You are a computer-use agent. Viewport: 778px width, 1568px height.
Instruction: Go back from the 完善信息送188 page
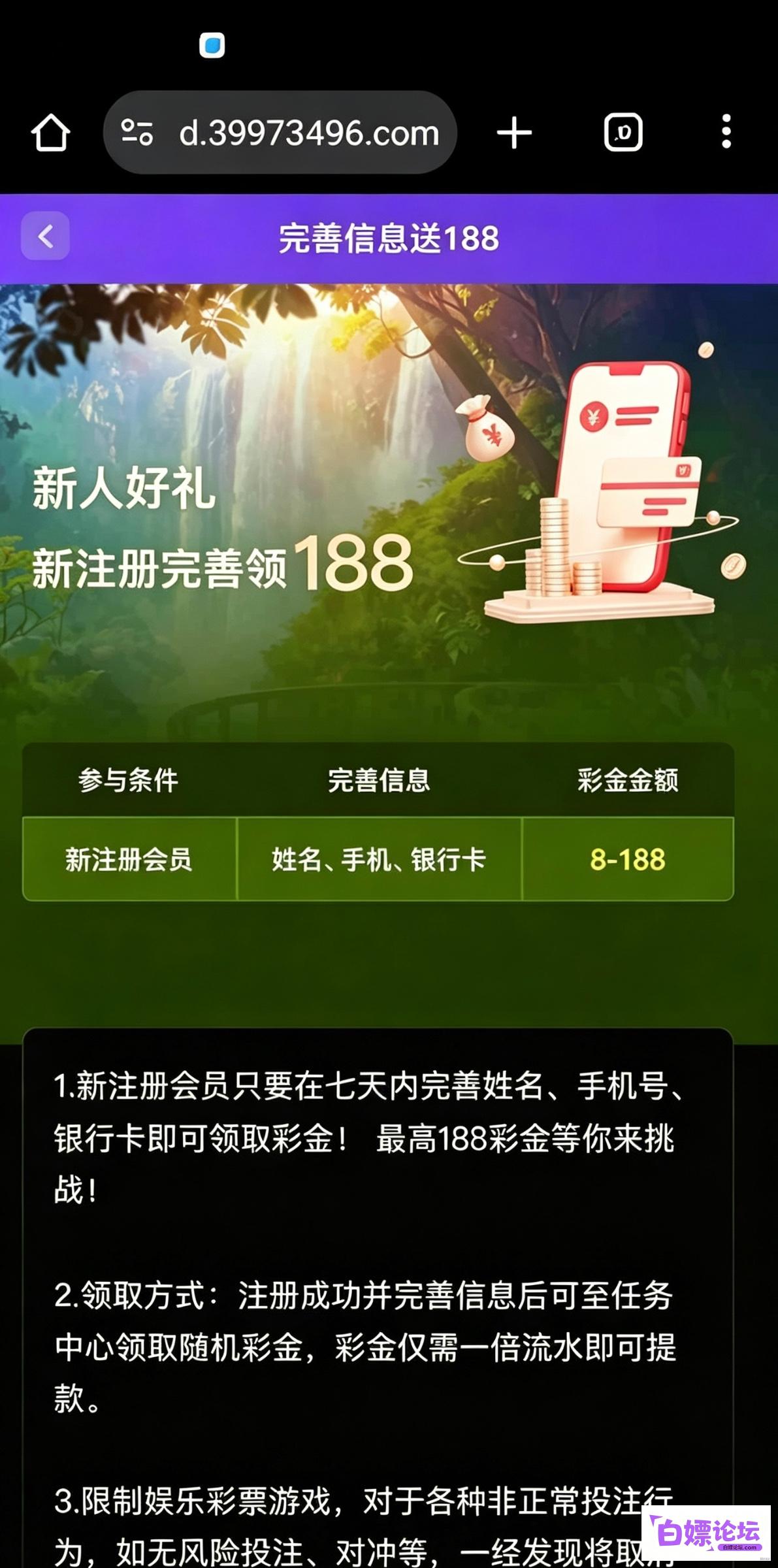click(46, 236)
